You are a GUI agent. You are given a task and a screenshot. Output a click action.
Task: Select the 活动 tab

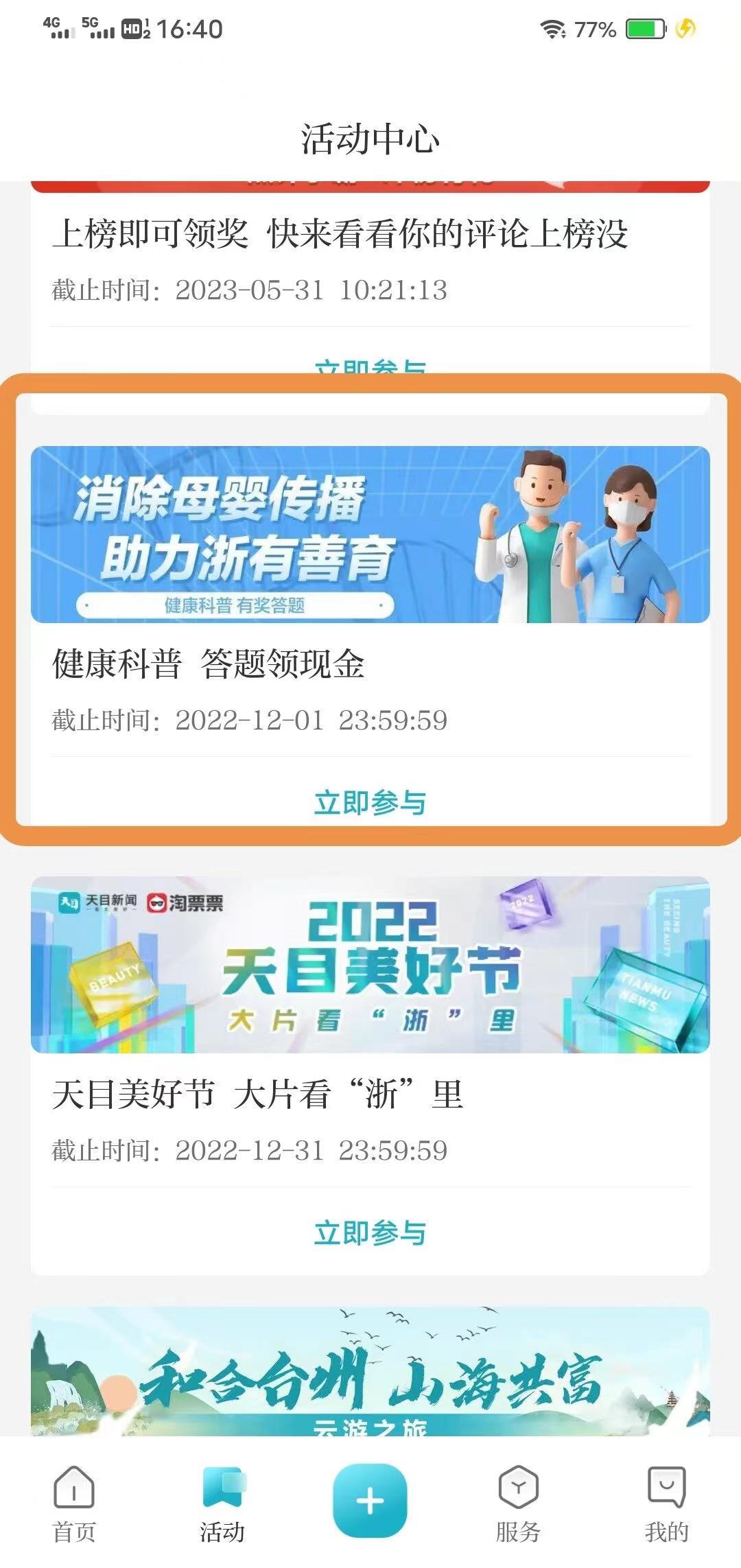click(x=222, y=1503)
